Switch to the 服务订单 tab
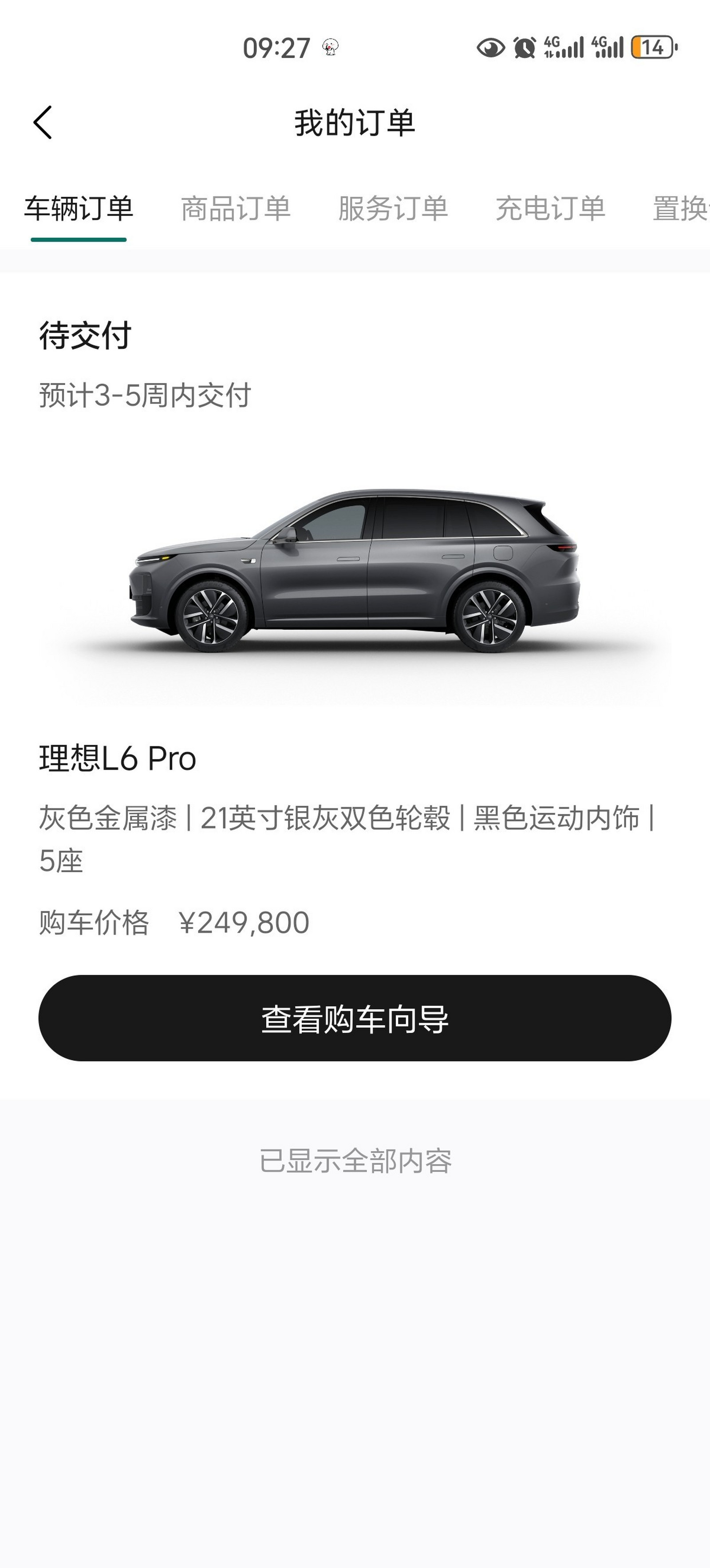The image size is (710, 1568). coord(393,208)
